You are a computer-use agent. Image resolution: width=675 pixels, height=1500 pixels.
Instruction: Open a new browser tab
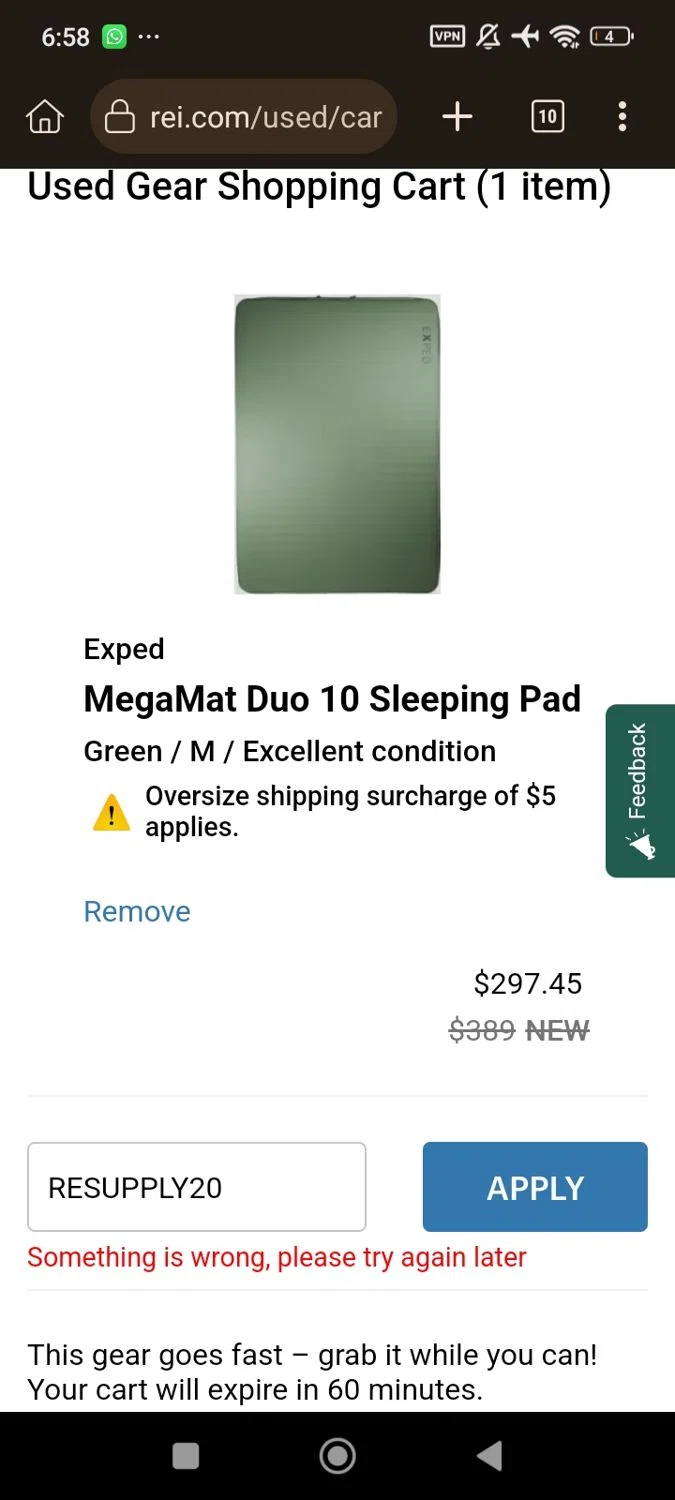tap(457, 117)
